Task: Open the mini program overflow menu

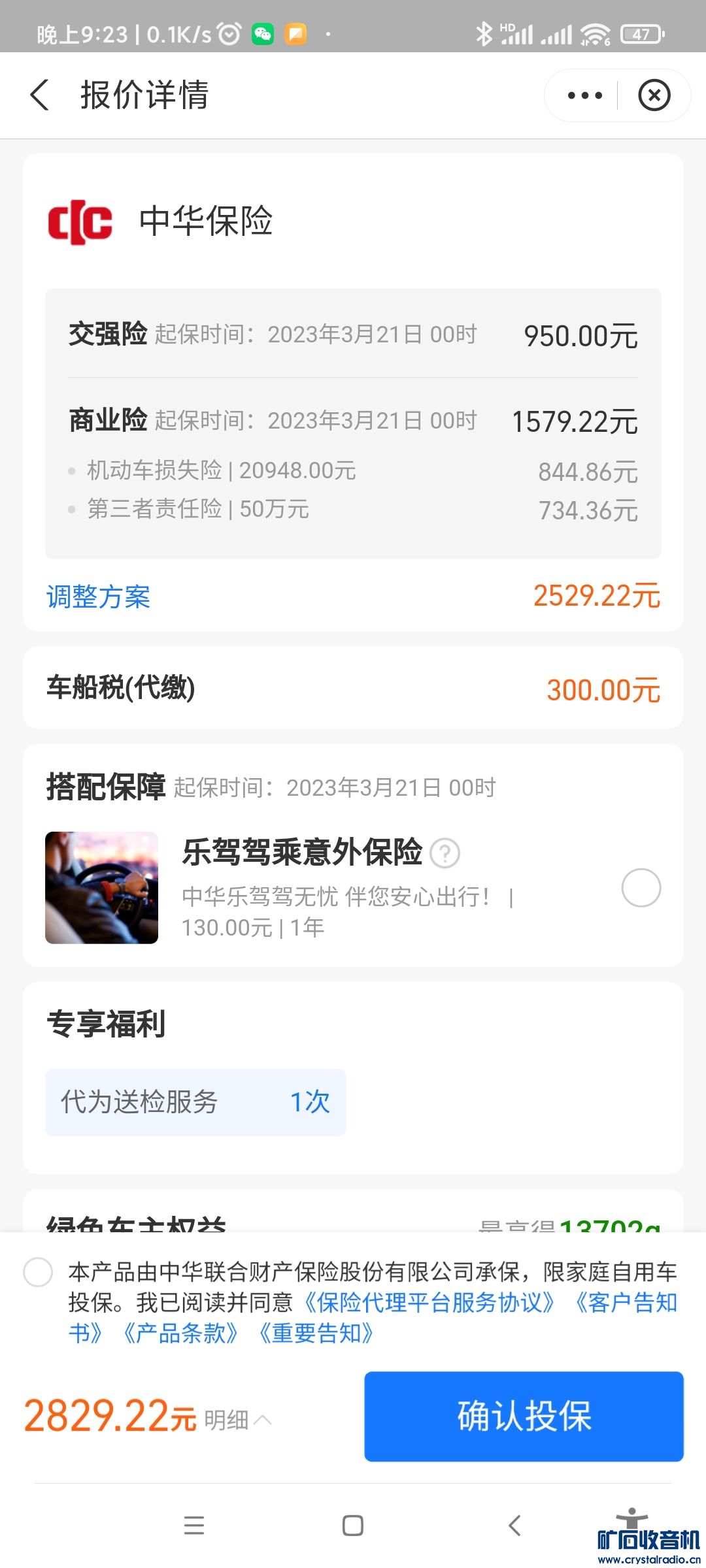Action: (x=584, y=95)
